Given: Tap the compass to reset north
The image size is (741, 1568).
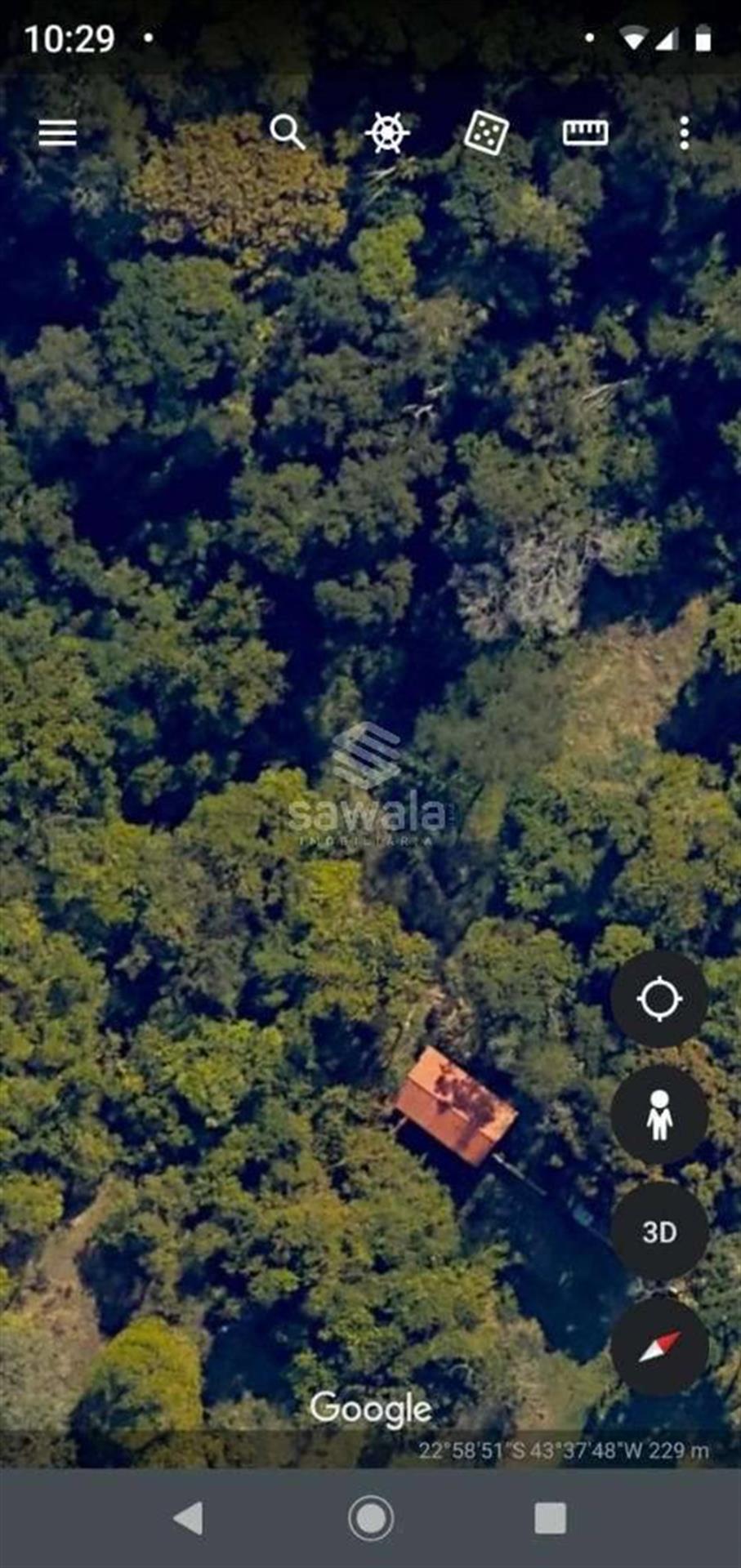Looking at the screenshot, I should pyautogui.click(x=659, y=1347).
